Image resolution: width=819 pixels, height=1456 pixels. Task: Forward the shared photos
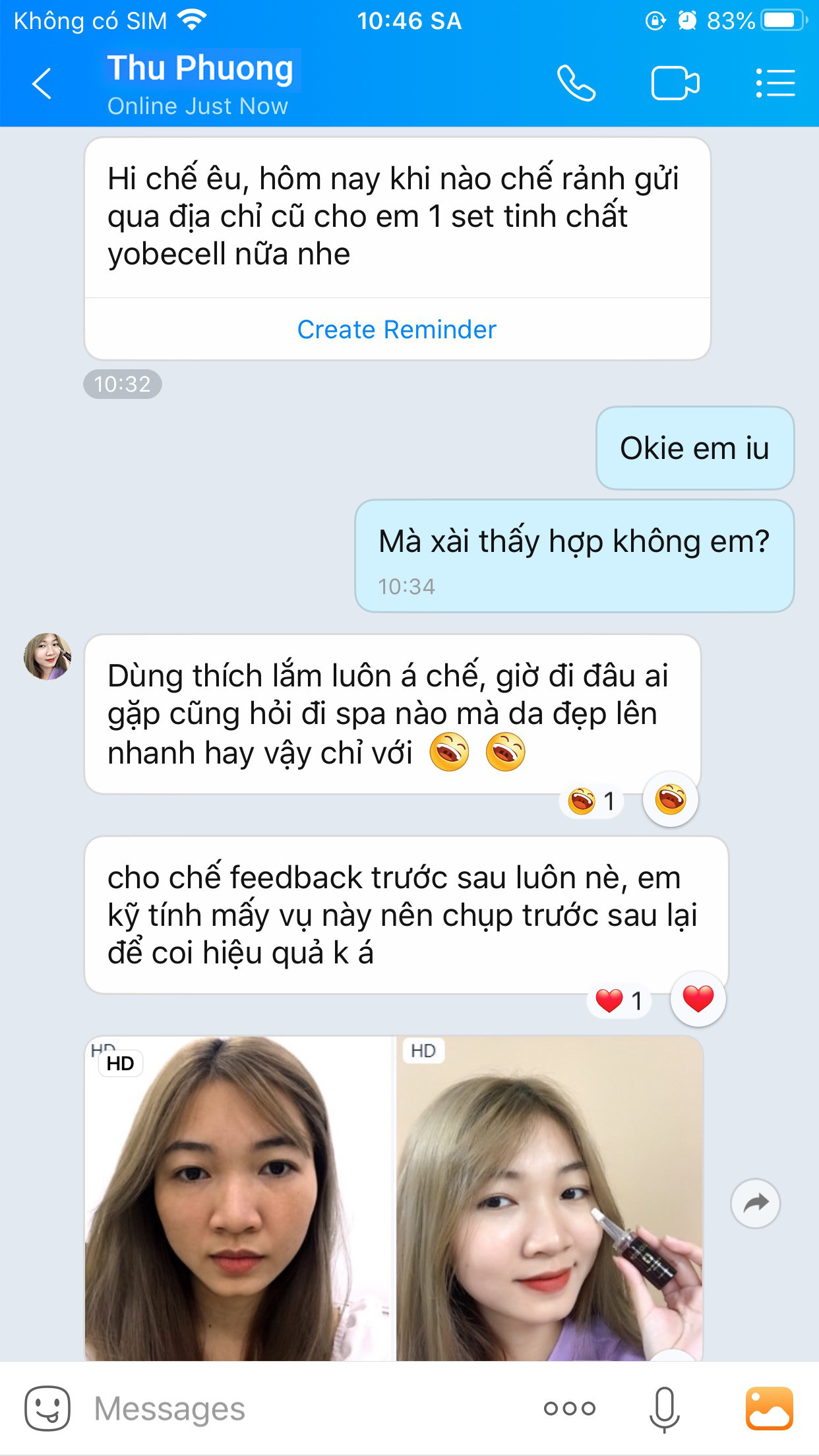[x=755, y=1203]
